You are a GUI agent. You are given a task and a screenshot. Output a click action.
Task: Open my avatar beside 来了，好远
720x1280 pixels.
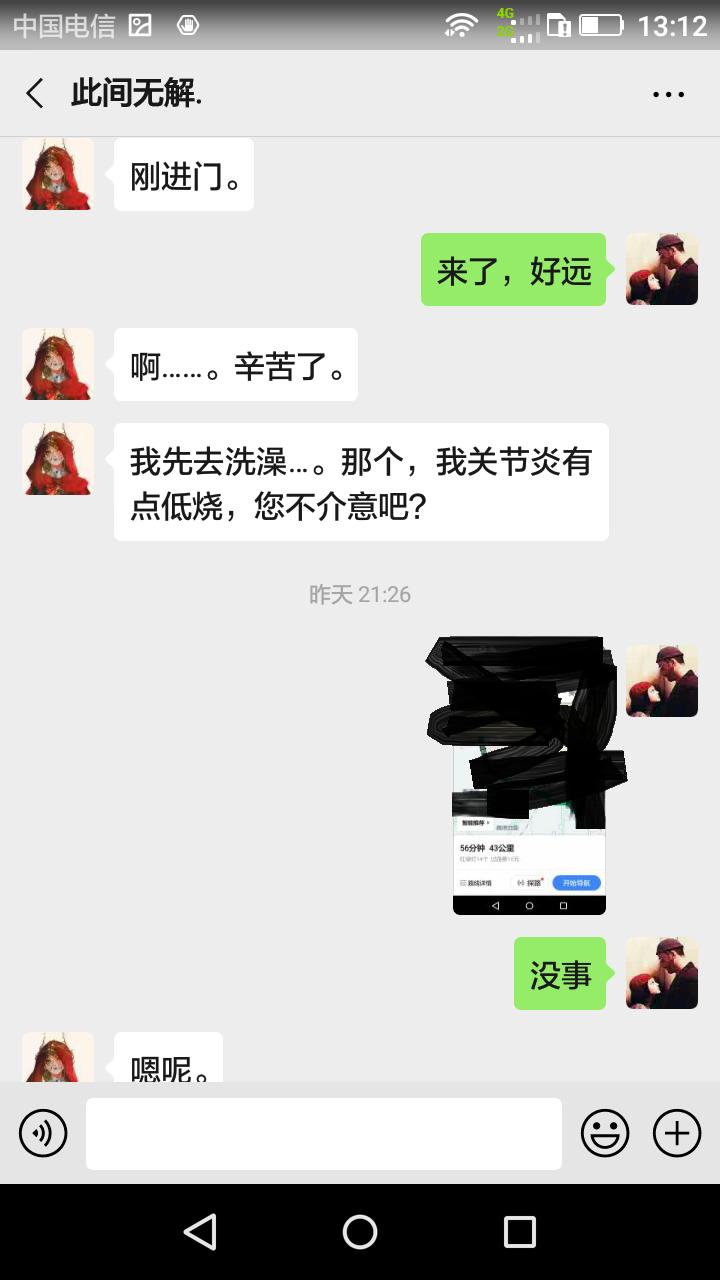(661, 269)
